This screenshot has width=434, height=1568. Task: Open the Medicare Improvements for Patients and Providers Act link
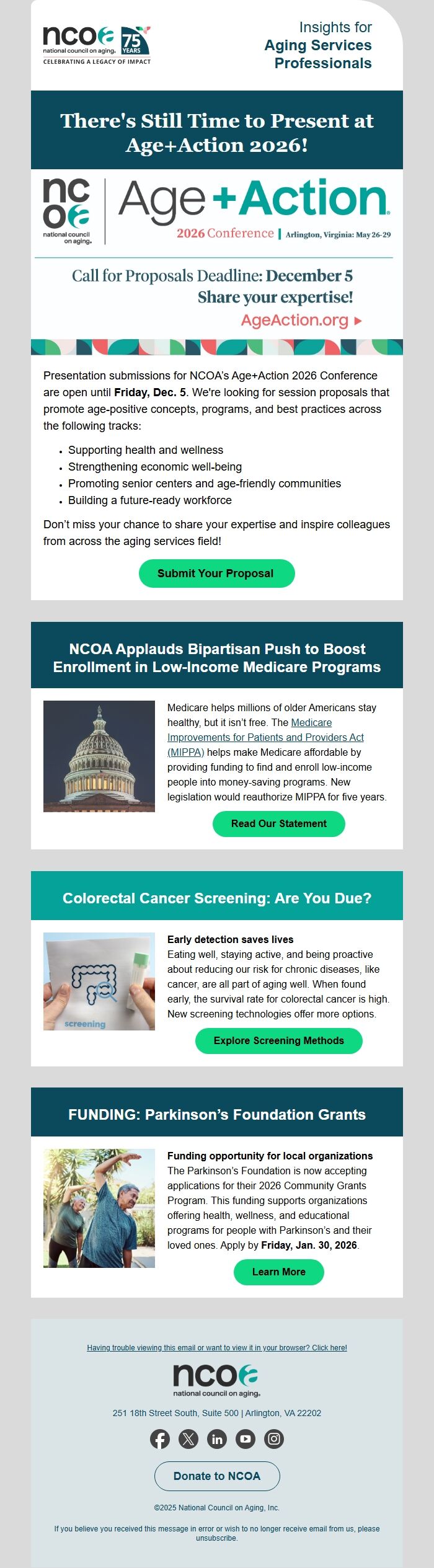[x=265, y=737]
